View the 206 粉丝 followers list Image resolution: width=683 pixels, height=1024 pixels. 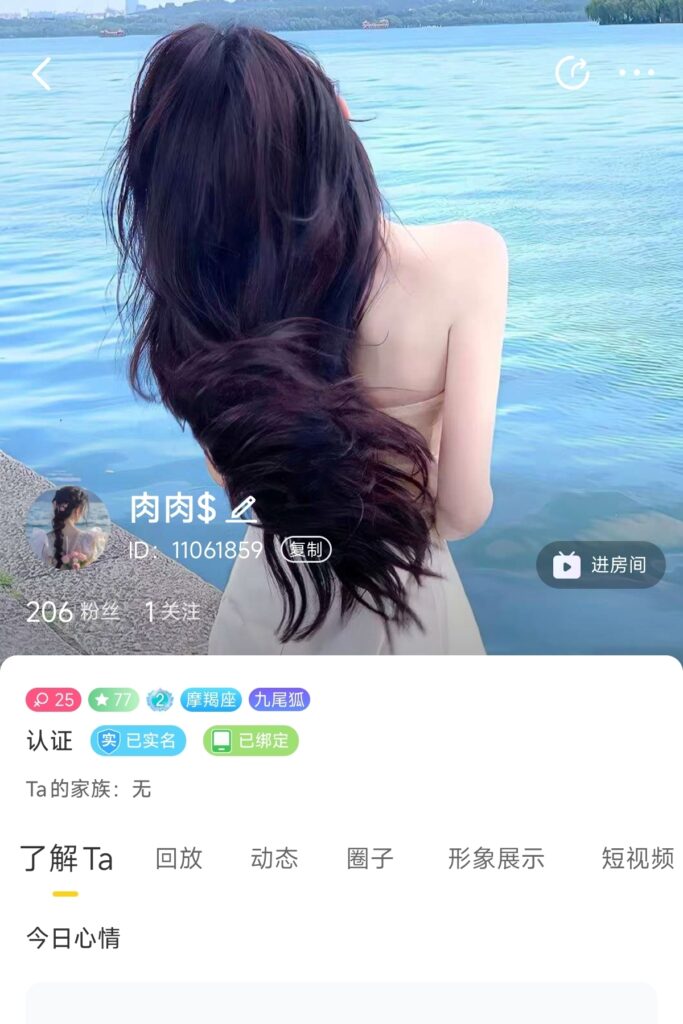click(x=73, y=611)
